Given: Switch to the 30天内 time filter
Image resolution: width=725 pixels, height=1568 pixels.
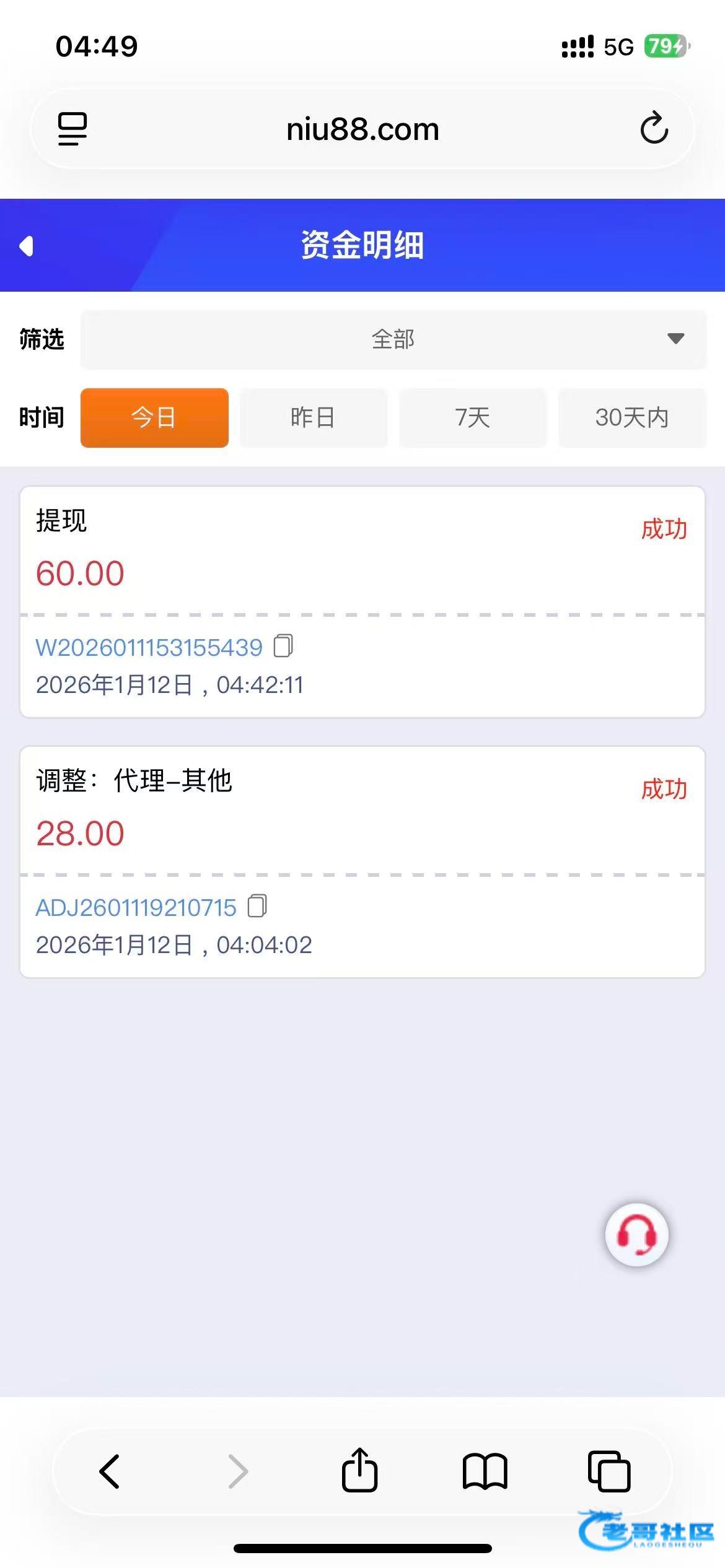Looking at the screenshot, I should point(632,417).
